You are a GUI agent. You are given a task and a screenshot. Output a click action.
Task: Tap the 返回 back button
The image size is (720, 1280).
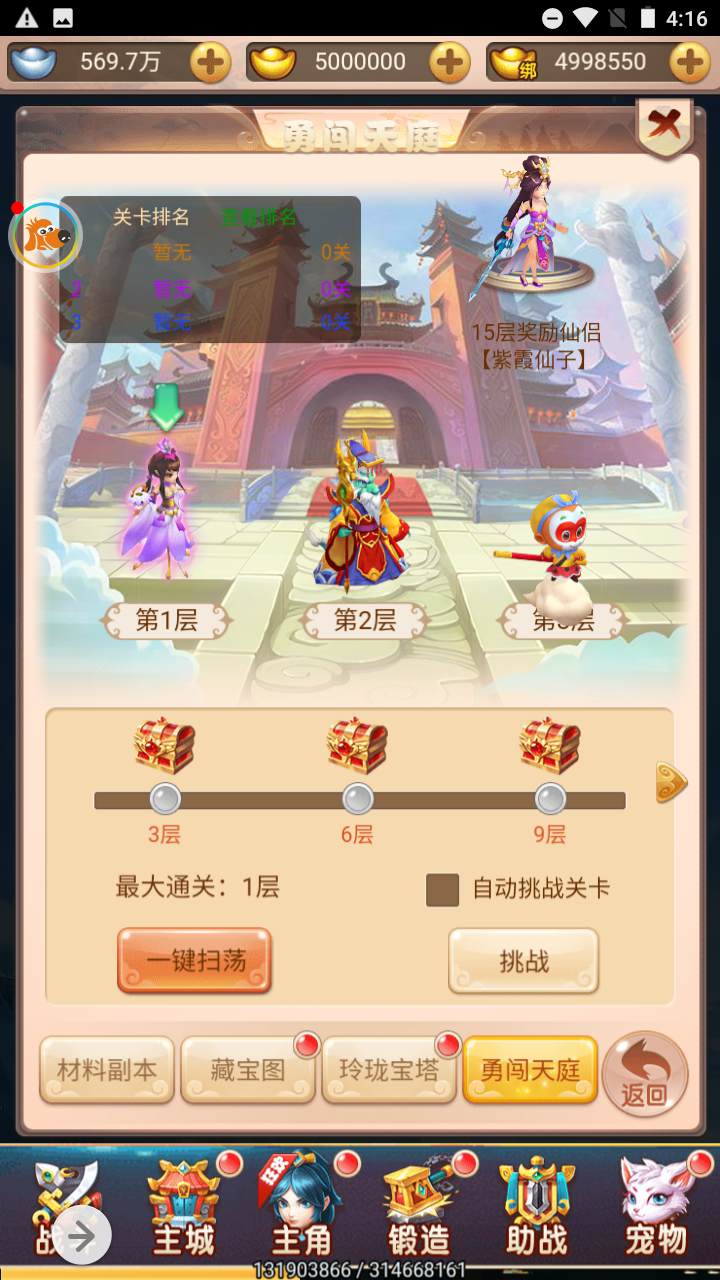click(645, 1074)
